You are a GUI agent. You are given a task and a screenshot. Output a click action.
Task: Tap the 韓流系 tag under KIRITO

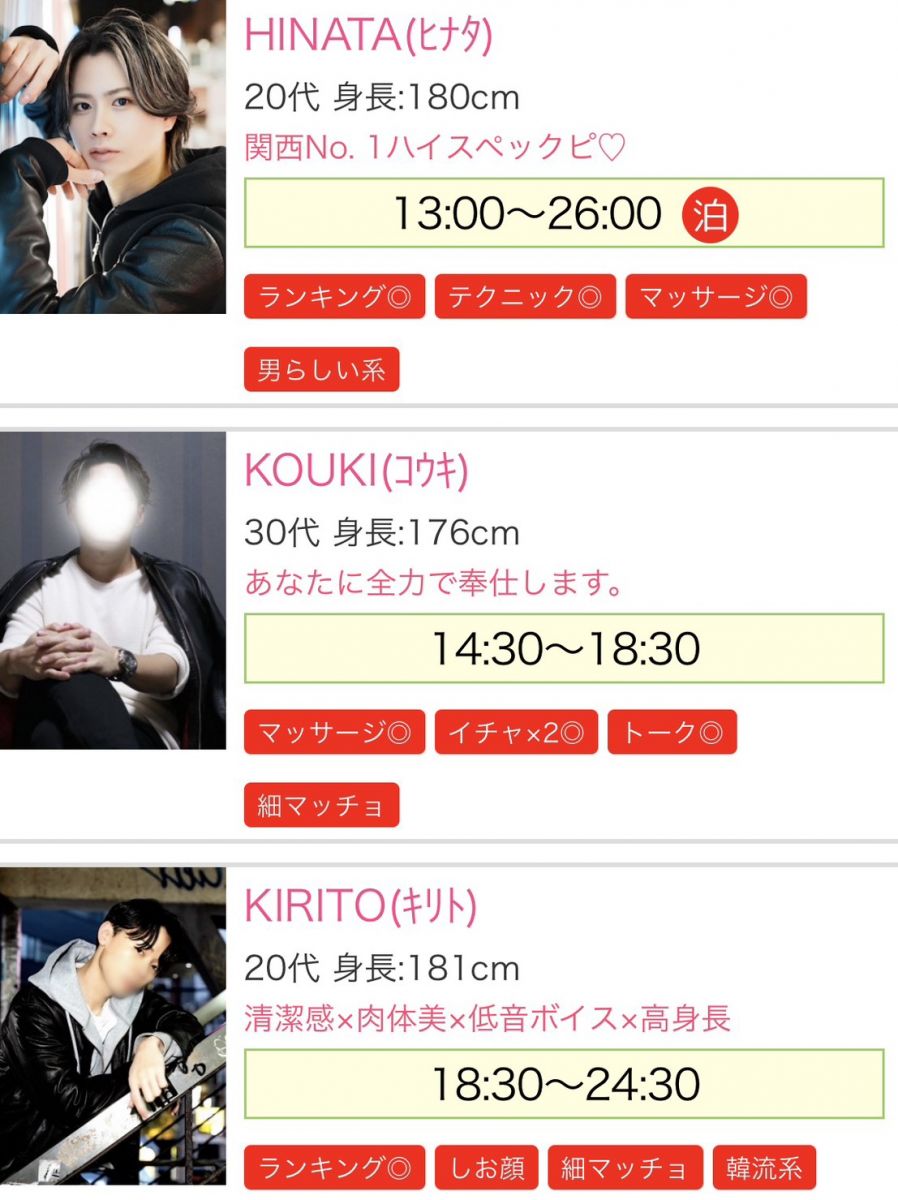763,1167
